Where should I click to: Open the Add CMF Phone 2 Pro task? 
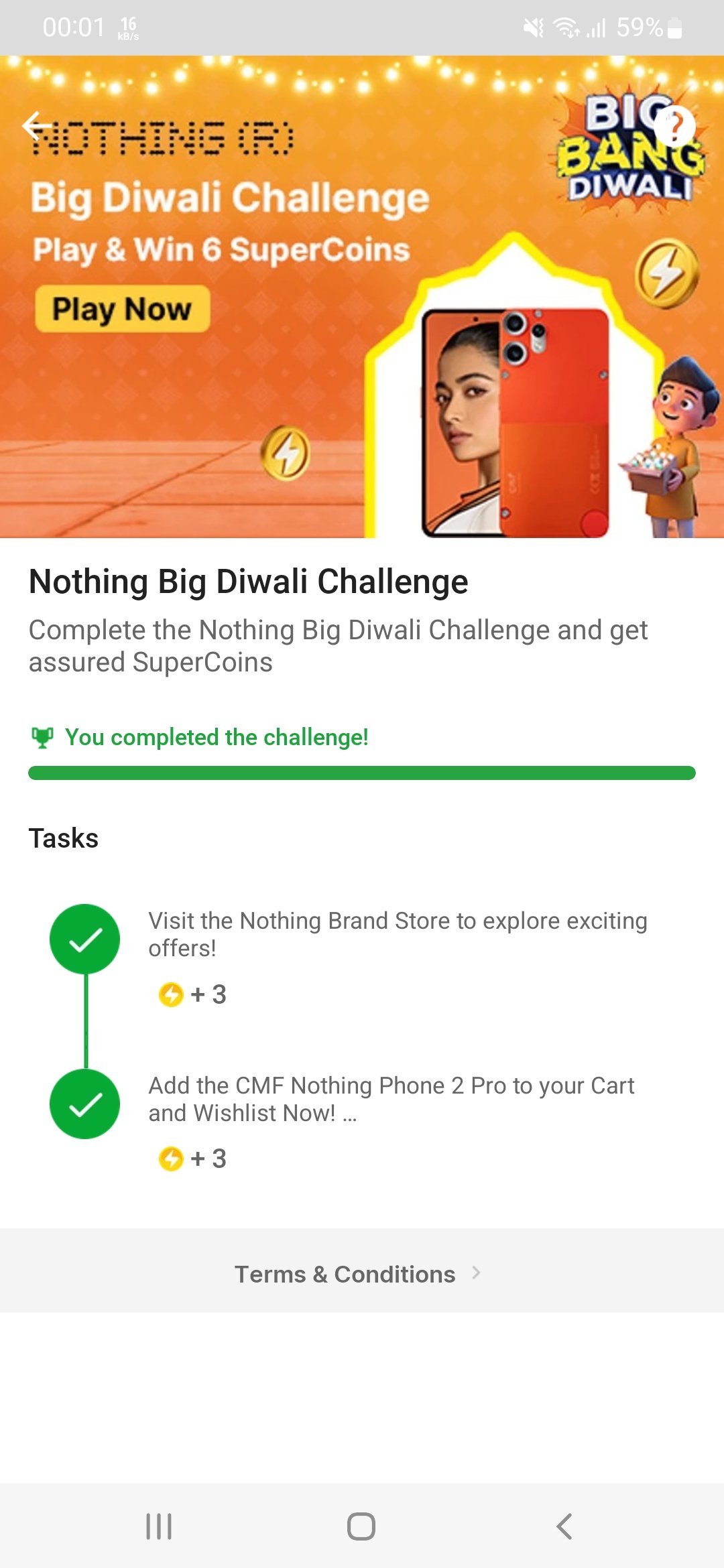click(x=391, y=1099)
